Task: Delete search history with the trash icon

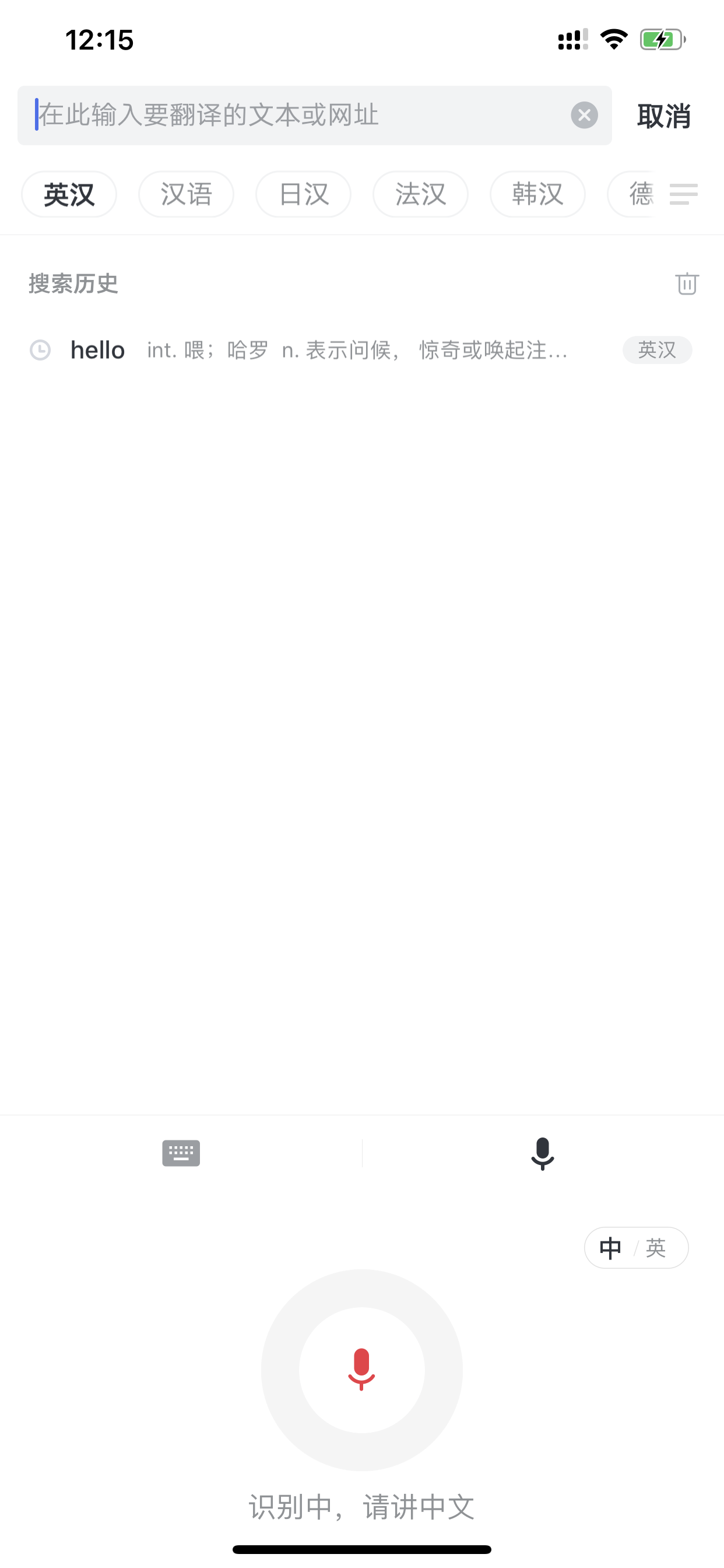Action: pyautogui.click(x=687, y=283)
